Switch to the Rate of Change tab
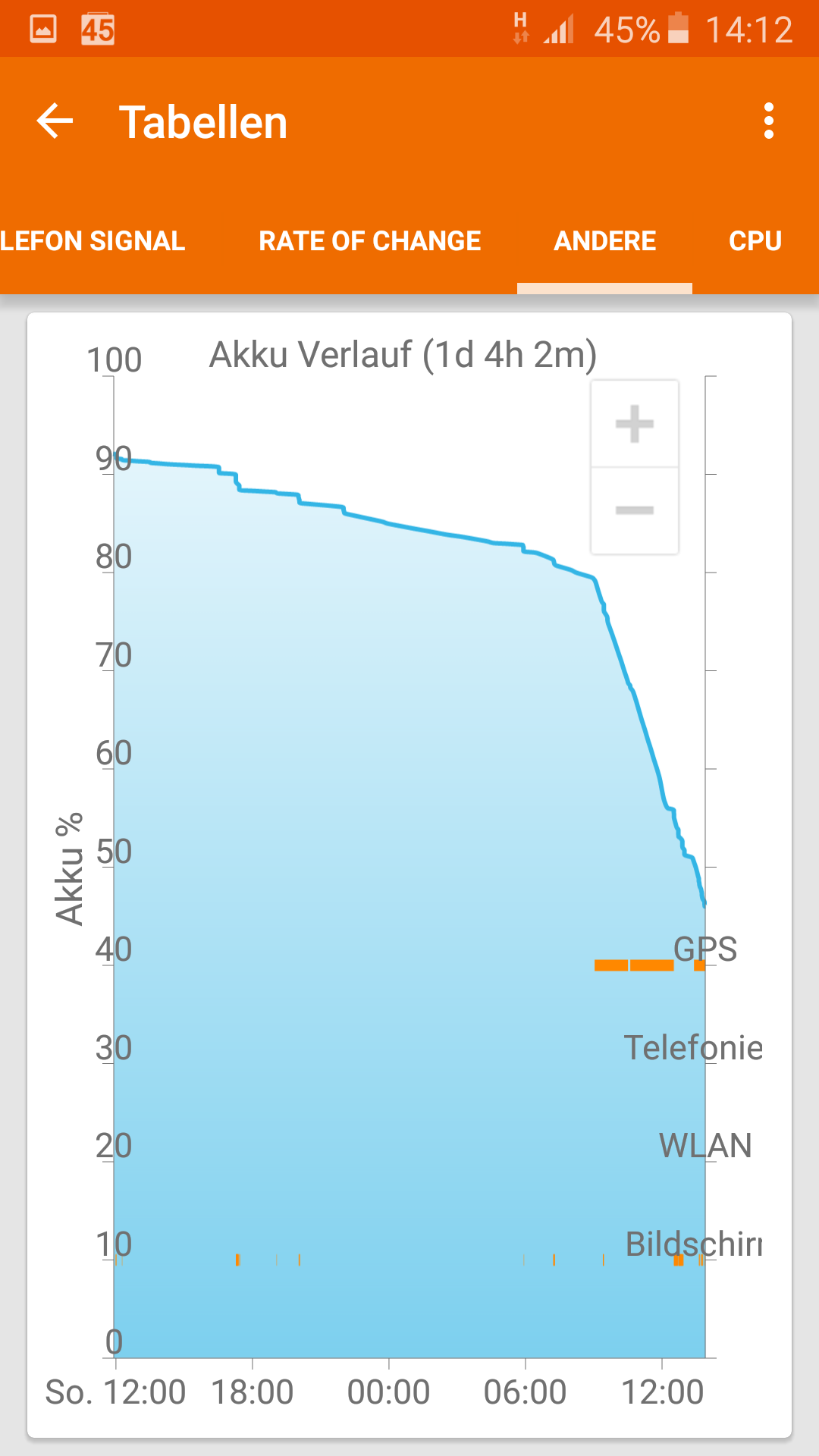819x1456 pixels. click(369, 241)
